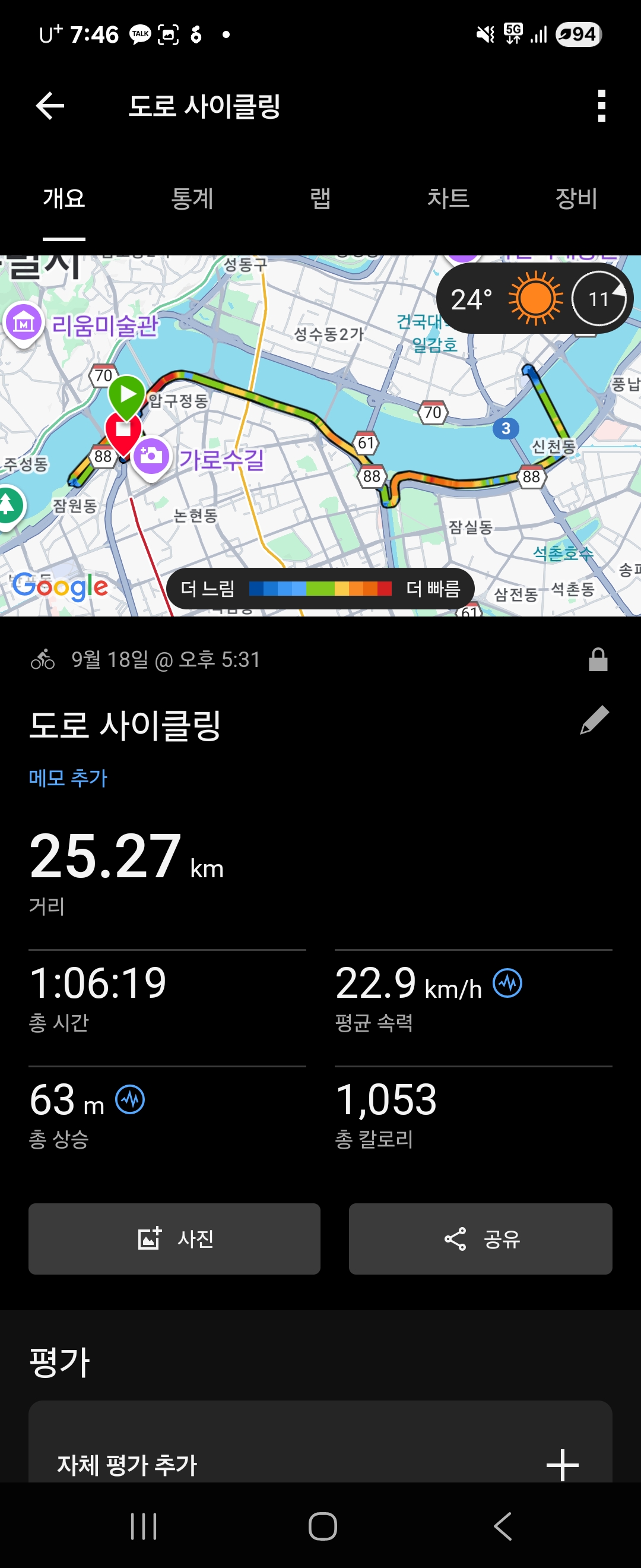Add a photo with the 사진 button
Screen dimensions: 641x1568
pyautogui.click(x=174, y=1239)
